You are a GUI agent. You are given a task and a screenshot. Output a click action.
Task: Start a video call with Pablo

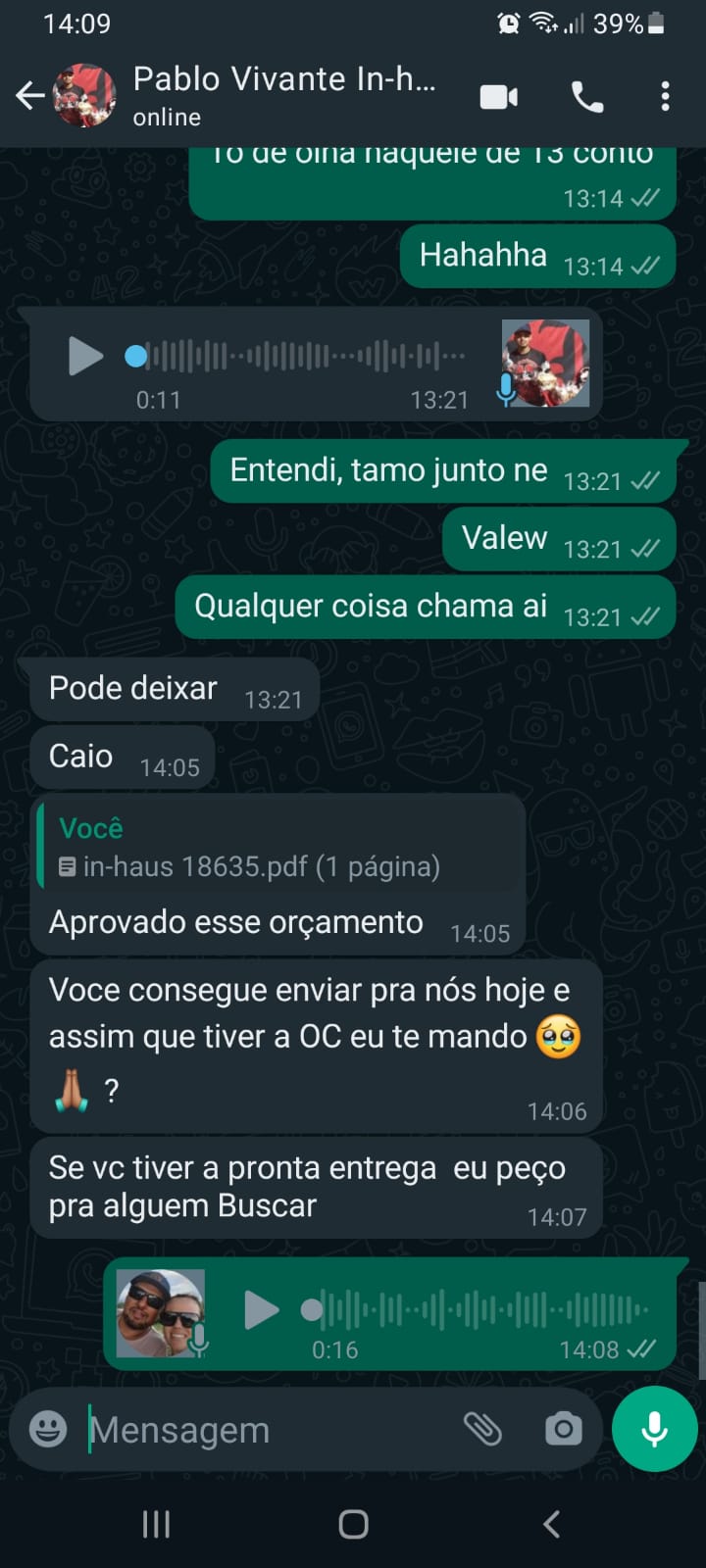click(x=499, y=96)
